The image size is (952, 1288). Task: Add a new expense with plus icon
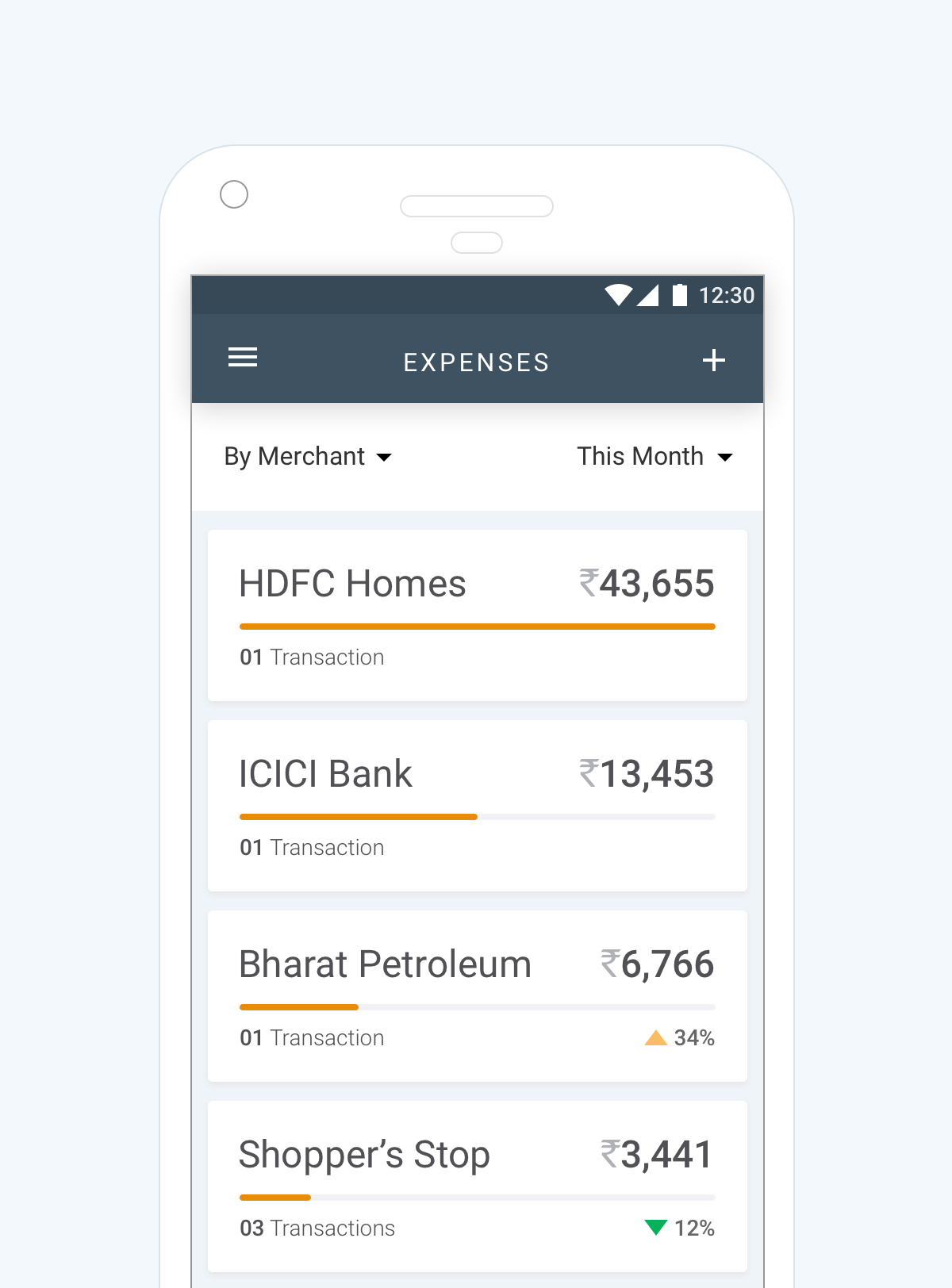pos(714,360)
